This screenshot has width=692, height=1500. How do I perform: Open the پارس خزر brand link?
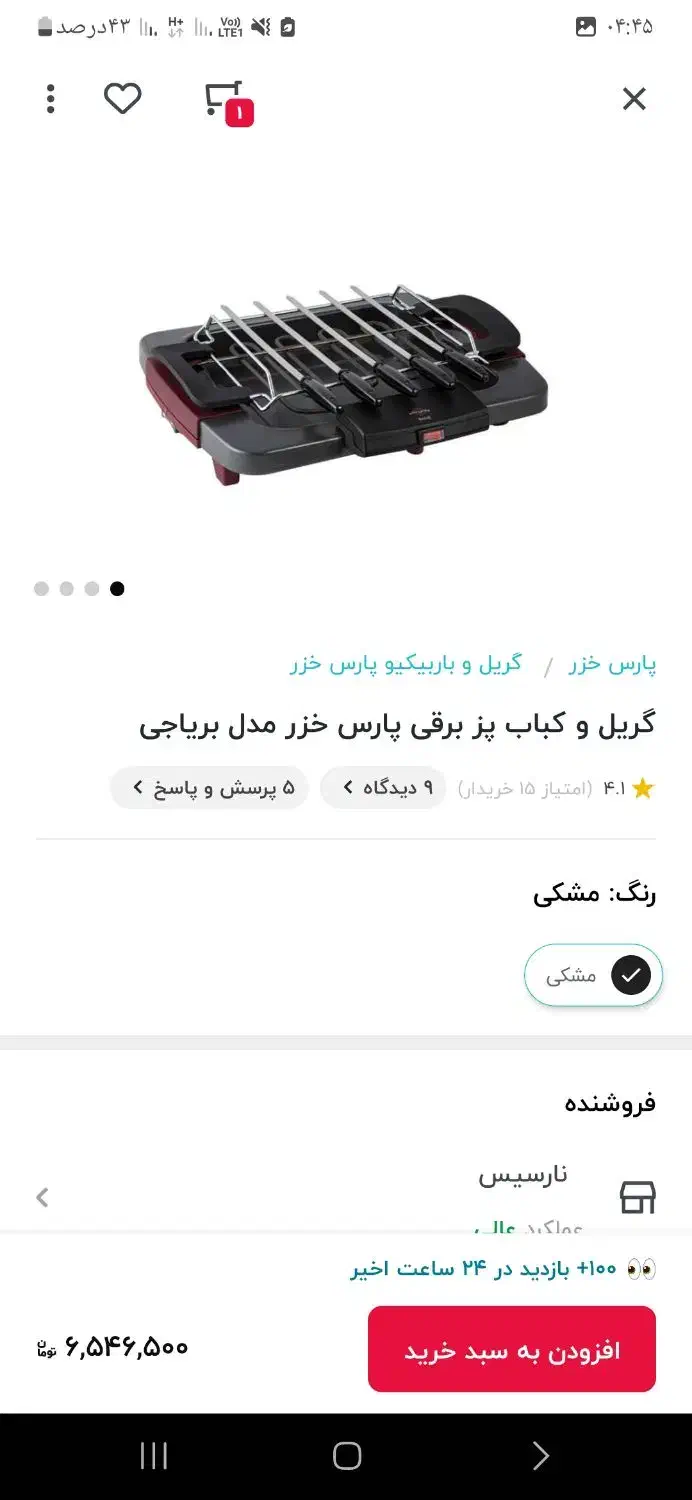tap(612, 665)
